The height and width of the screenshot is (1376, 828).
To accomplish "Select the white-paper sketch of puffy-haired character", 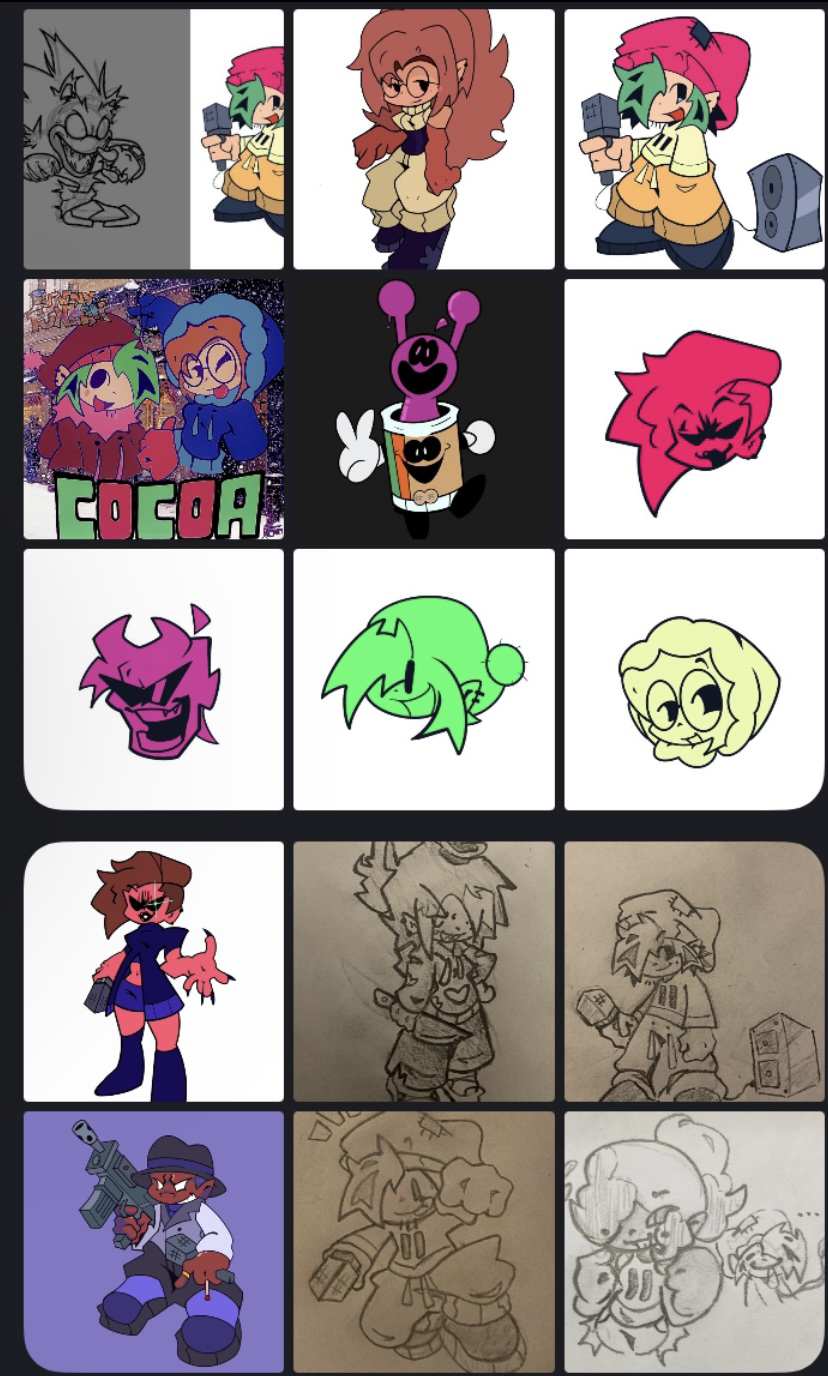I will [694, 1241].
